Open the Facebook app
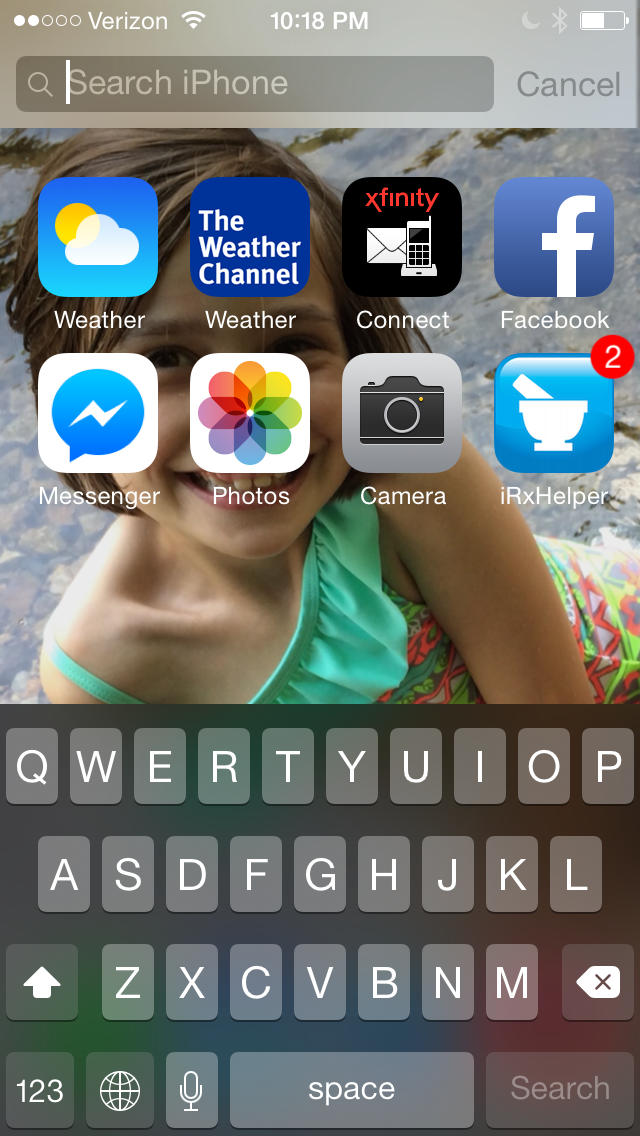 554,238
